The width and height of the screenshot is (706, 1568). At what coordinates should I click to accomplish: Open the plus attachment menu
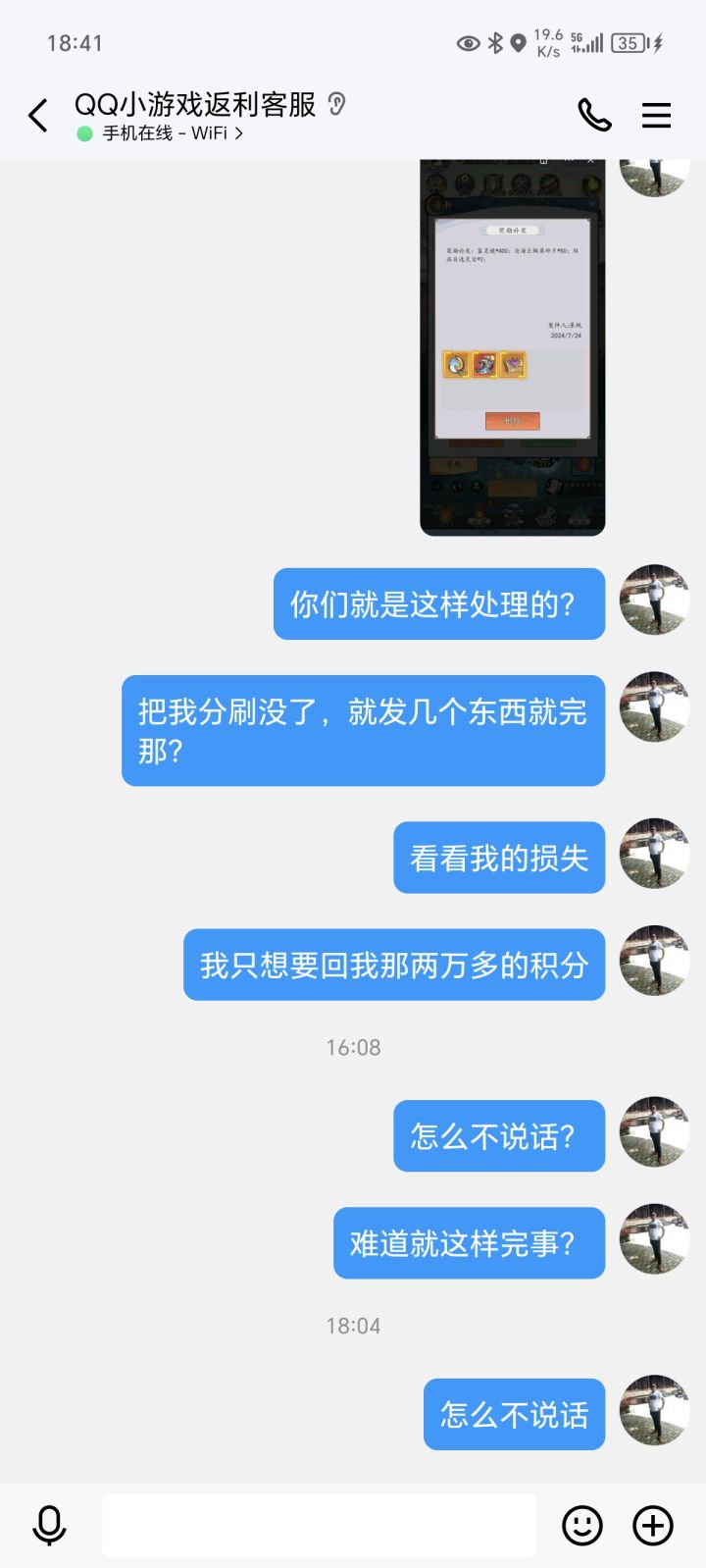[650, 1526]
